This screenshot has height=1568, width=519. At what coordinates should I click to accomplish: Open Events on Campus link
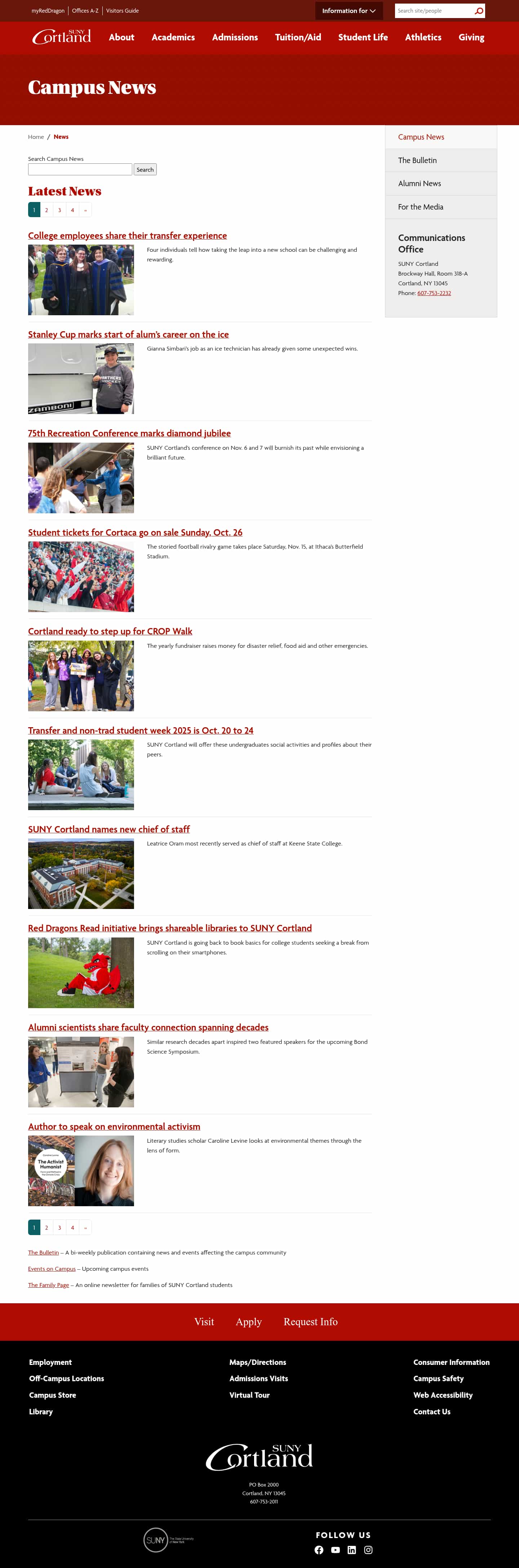(x=52, y=1269)
